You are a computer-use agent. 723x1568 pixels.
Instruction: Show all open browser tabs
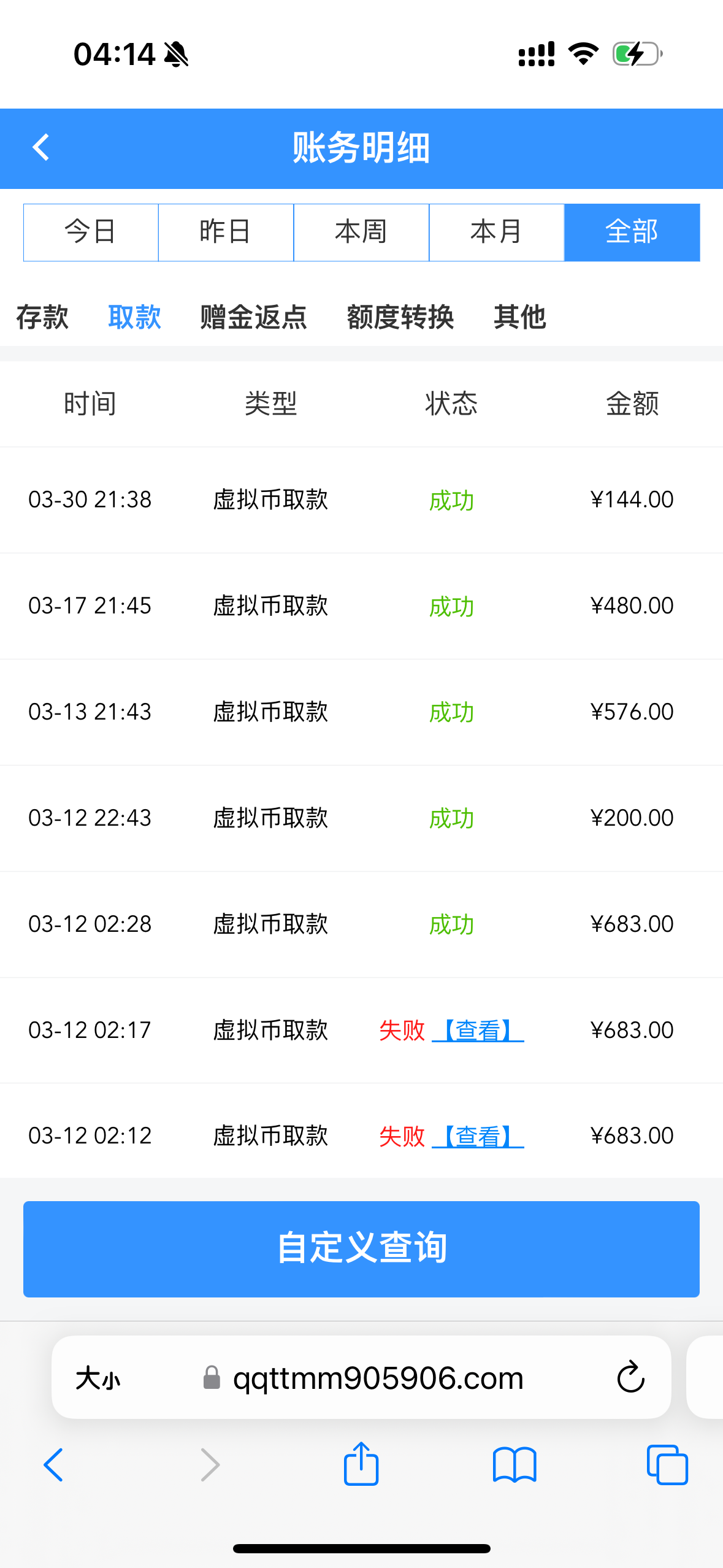[667, 1464]
